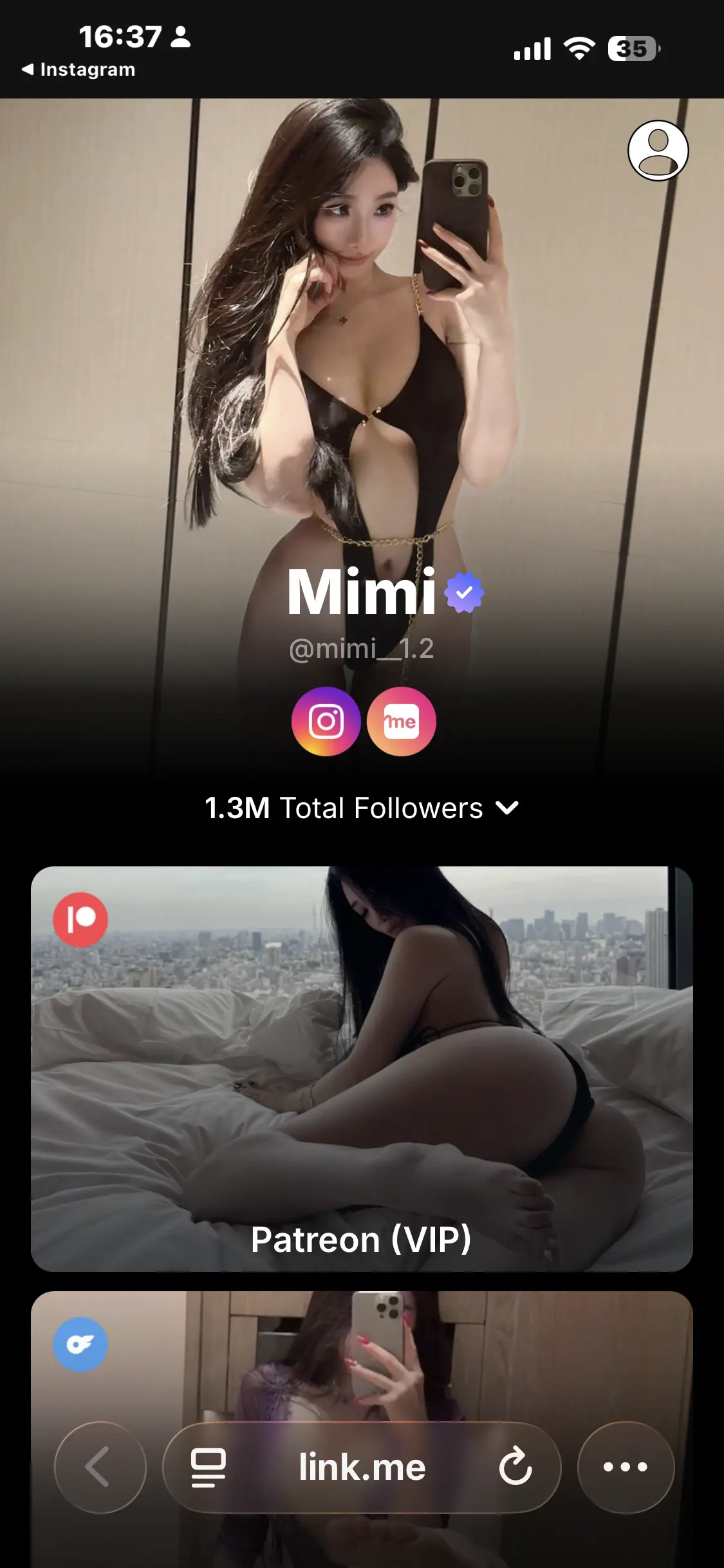
Task: Open the link.me social icon
Action: click(x=401, y=722)
